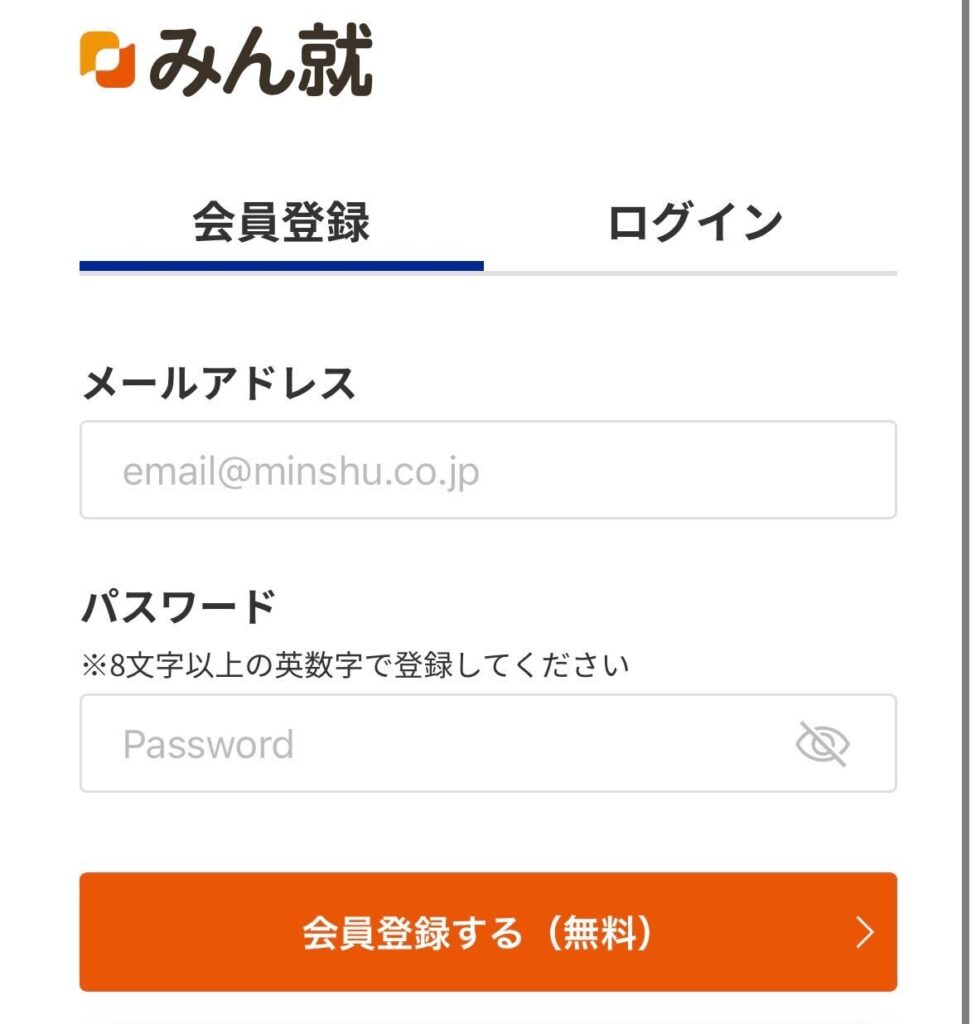Switch to the ログイン tab
The height and width of the screenshot is (1024, 976).
[x=694, y=223]
